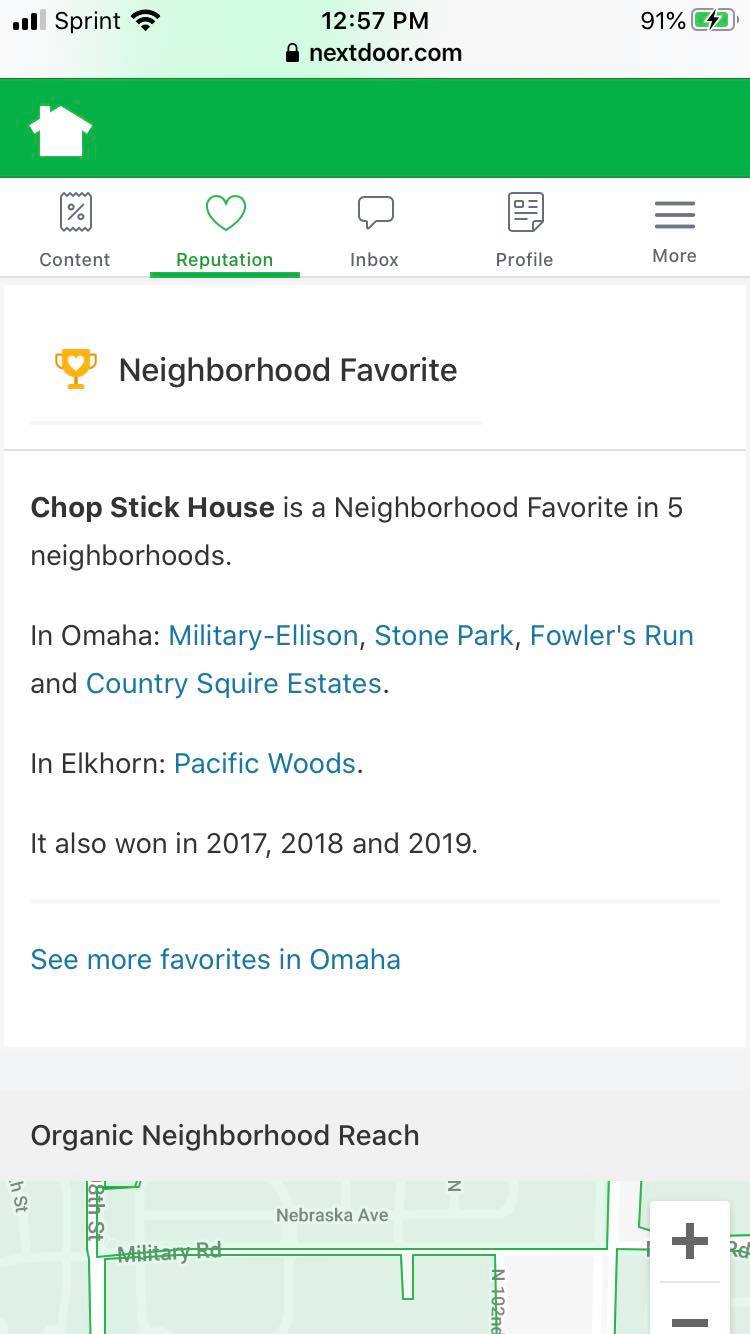The image size is (750, 1334).
Task: Tap the Nextdoor home logo
Action: click(x=60, y=131)
